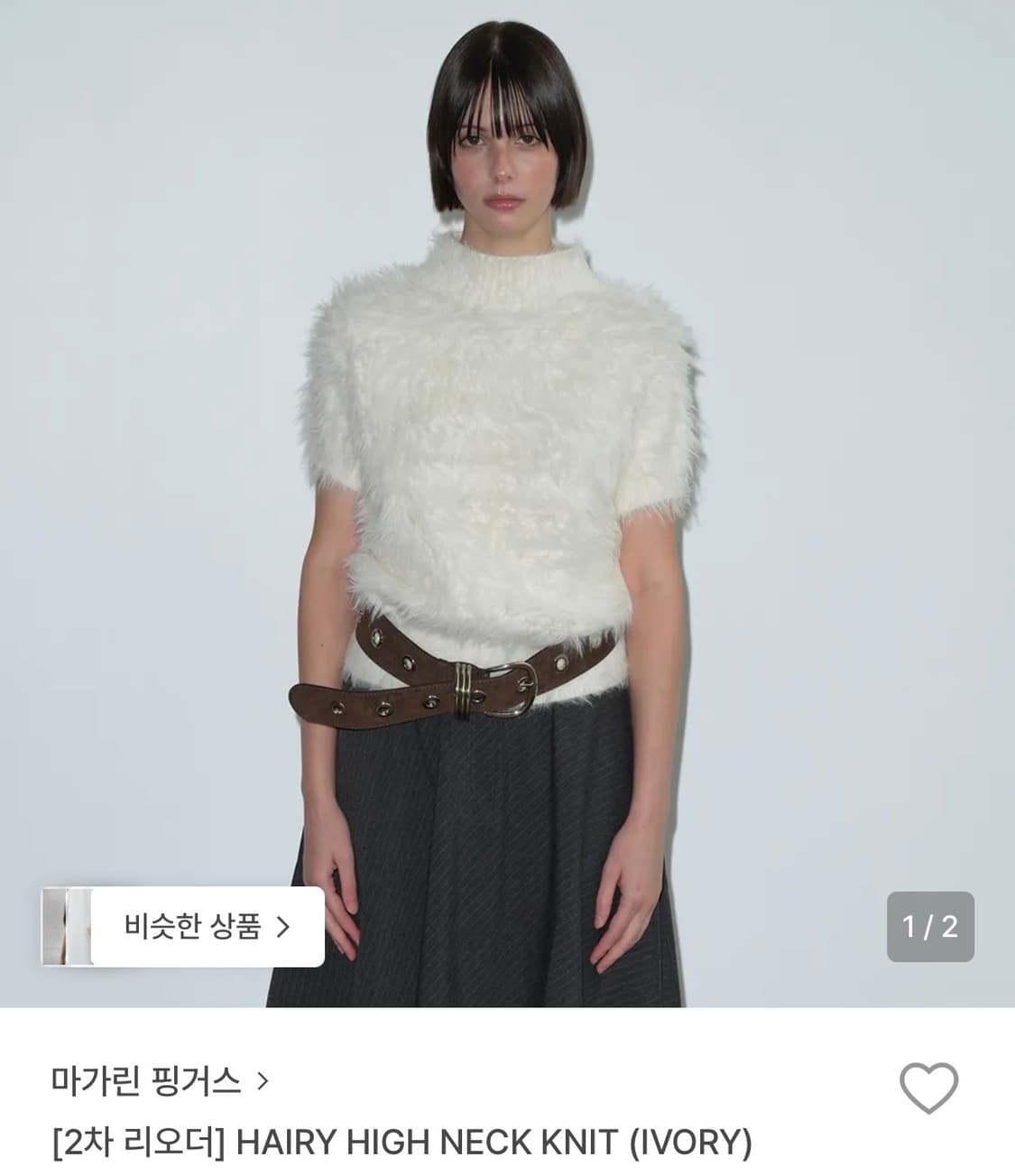Tap the product photo to enlarge it

pos(505,451)
